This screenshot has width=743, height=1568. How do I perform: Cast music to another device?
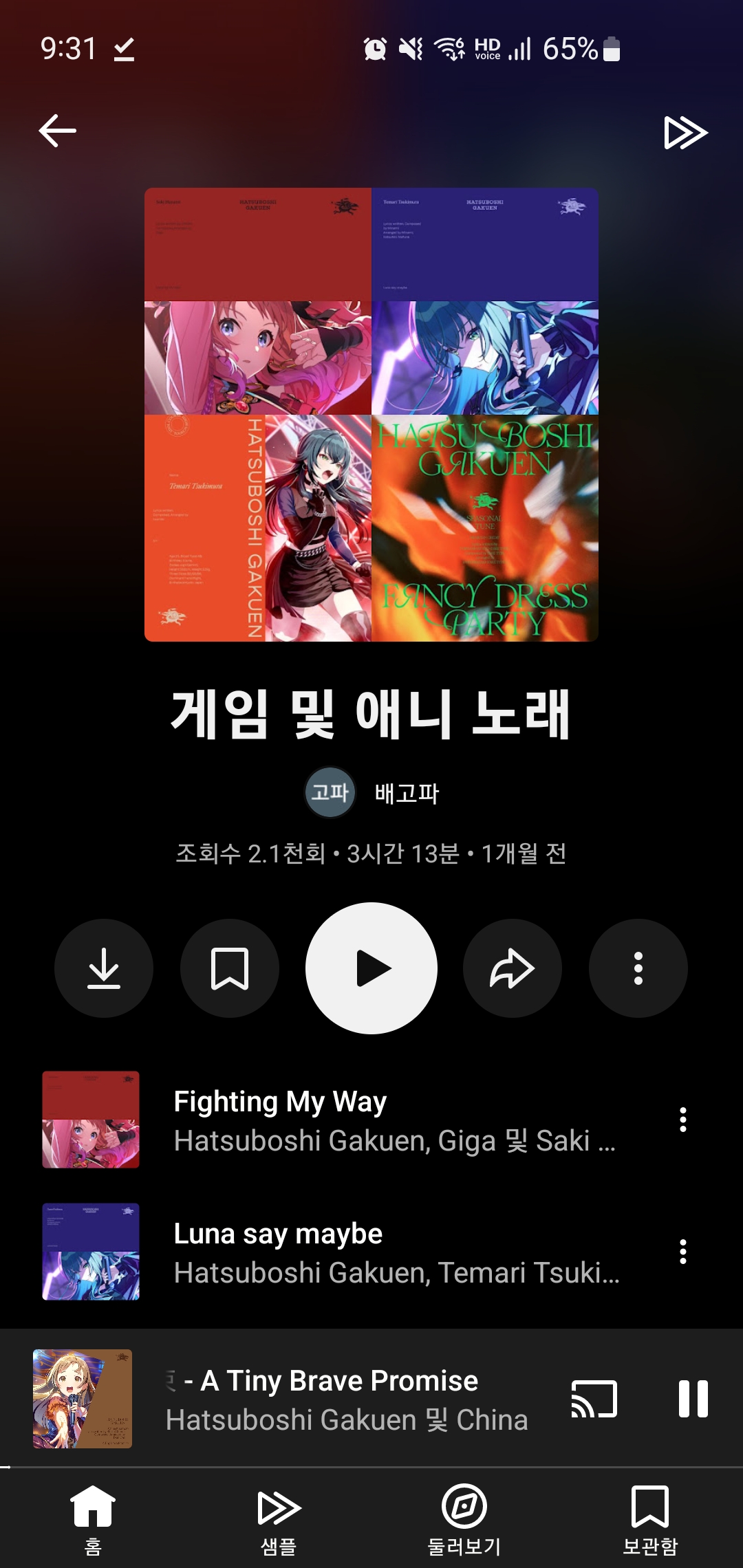pos(594,1399)
